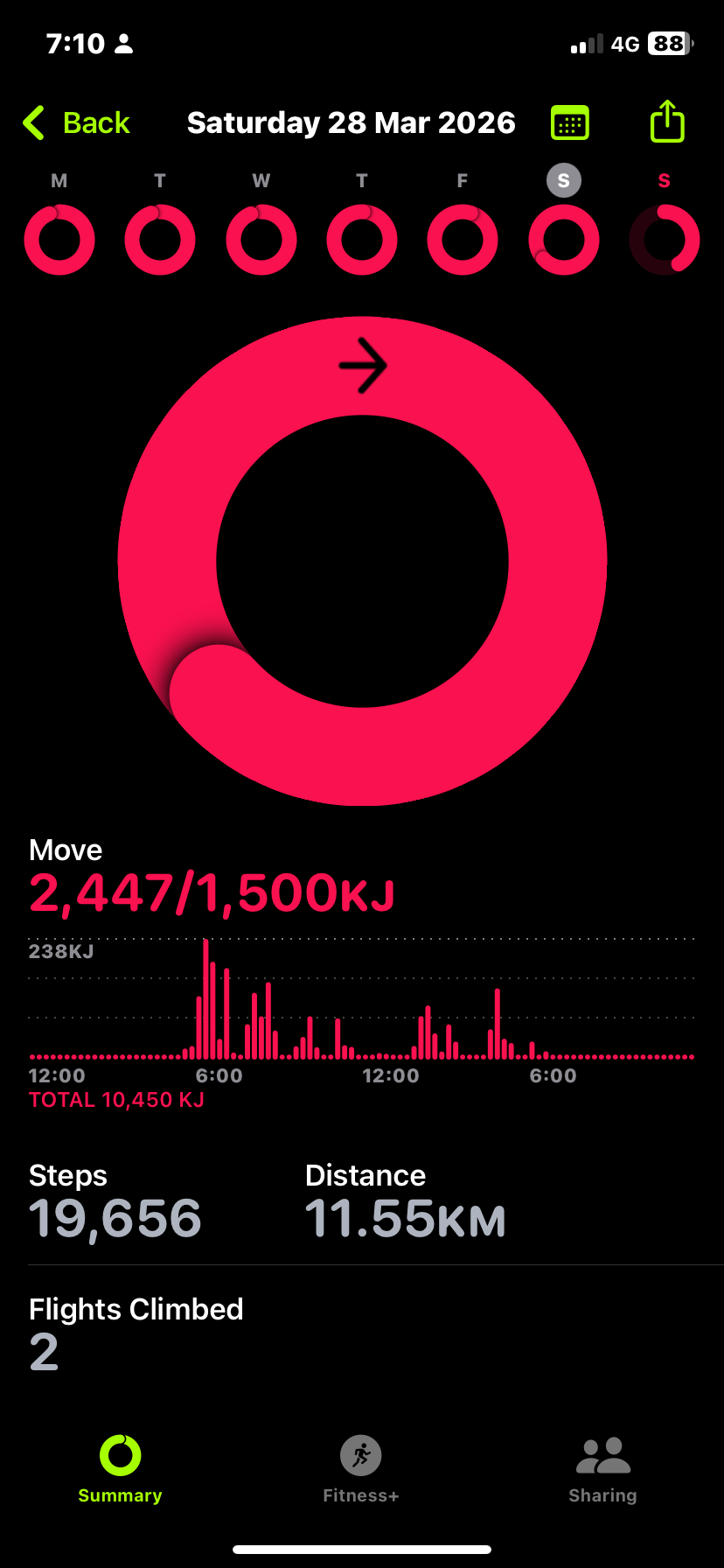Select Wednesday's activity ring

[x=261, y=239]
